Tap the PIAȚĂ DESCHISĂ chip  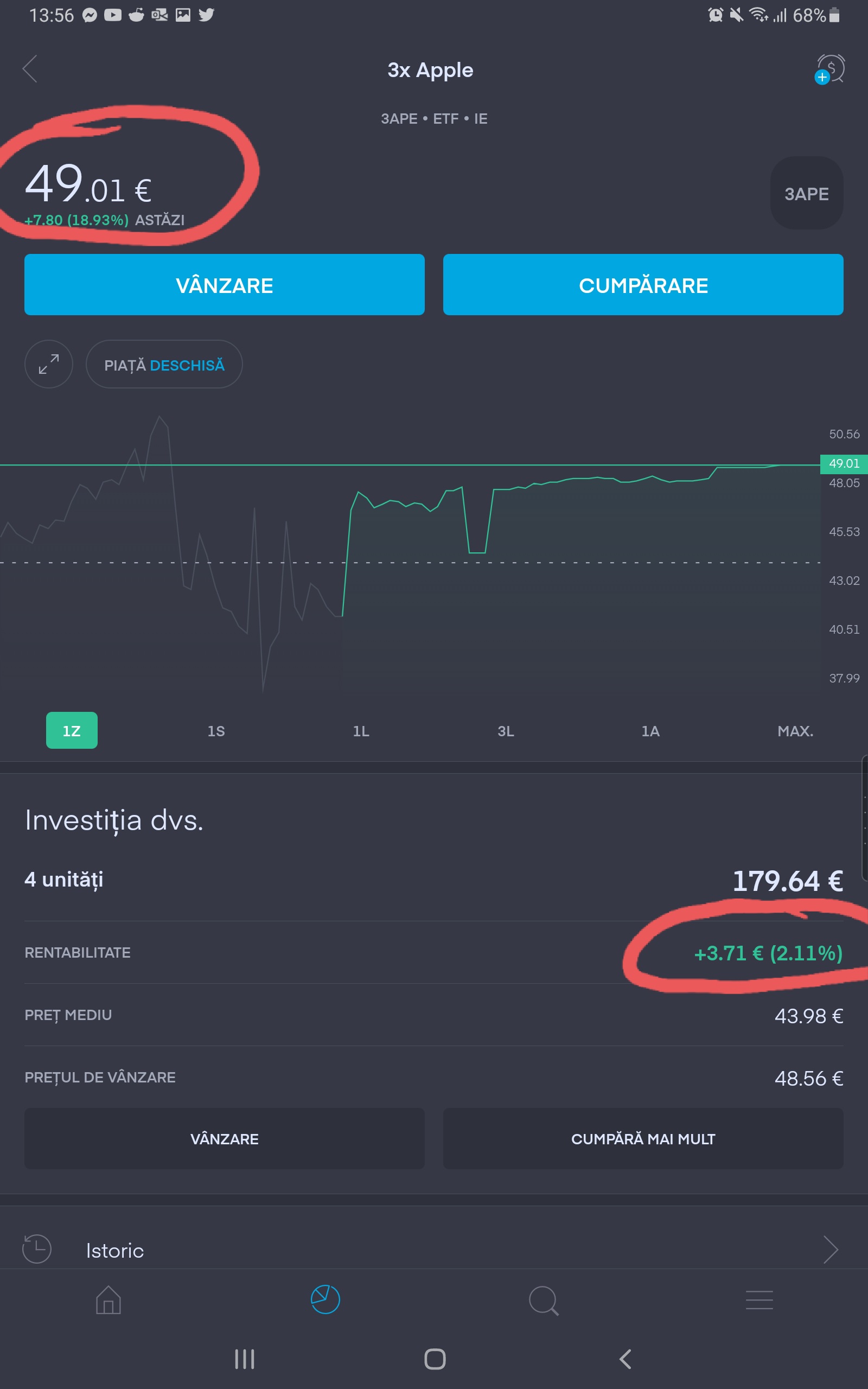coord(164,365)
